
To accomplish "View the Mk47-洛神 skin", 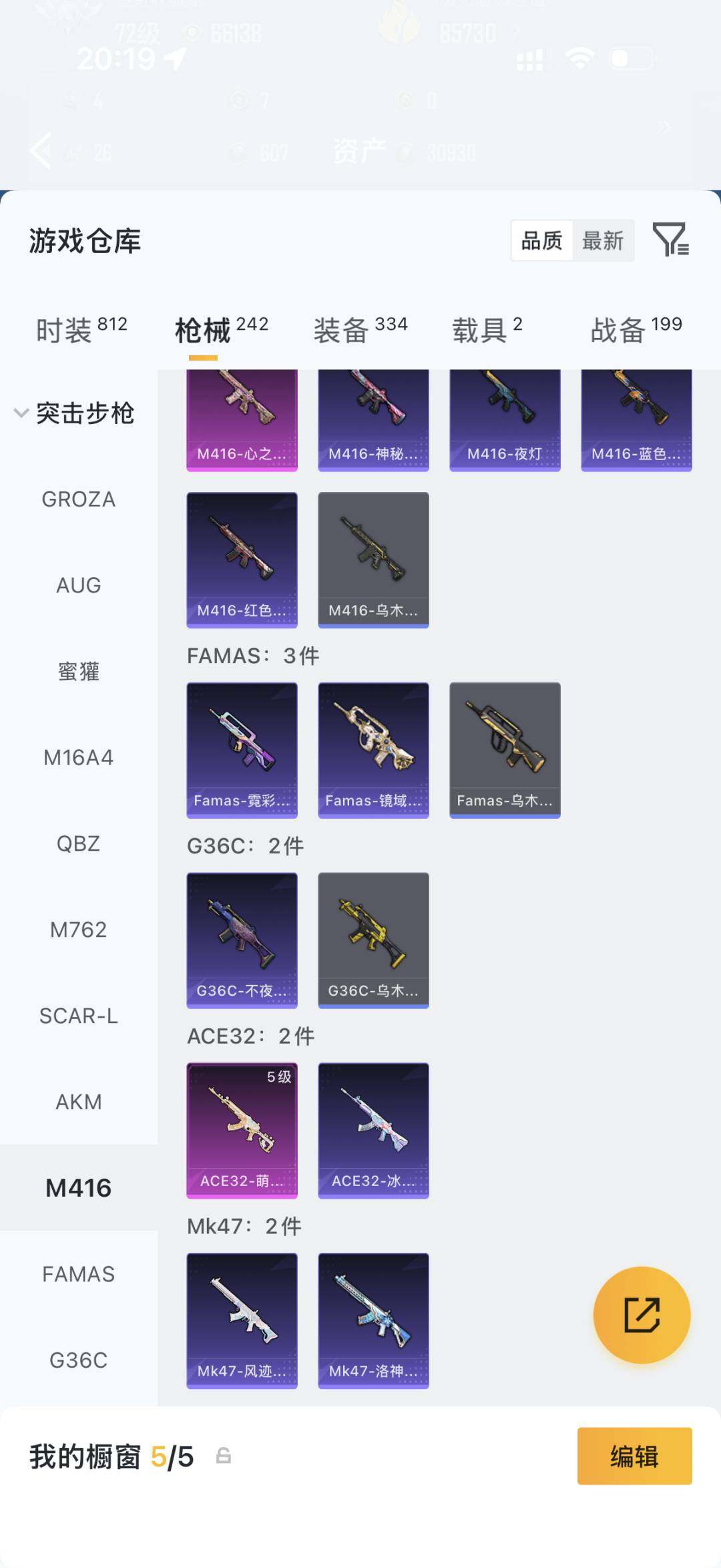I will tap(373, 1320).
